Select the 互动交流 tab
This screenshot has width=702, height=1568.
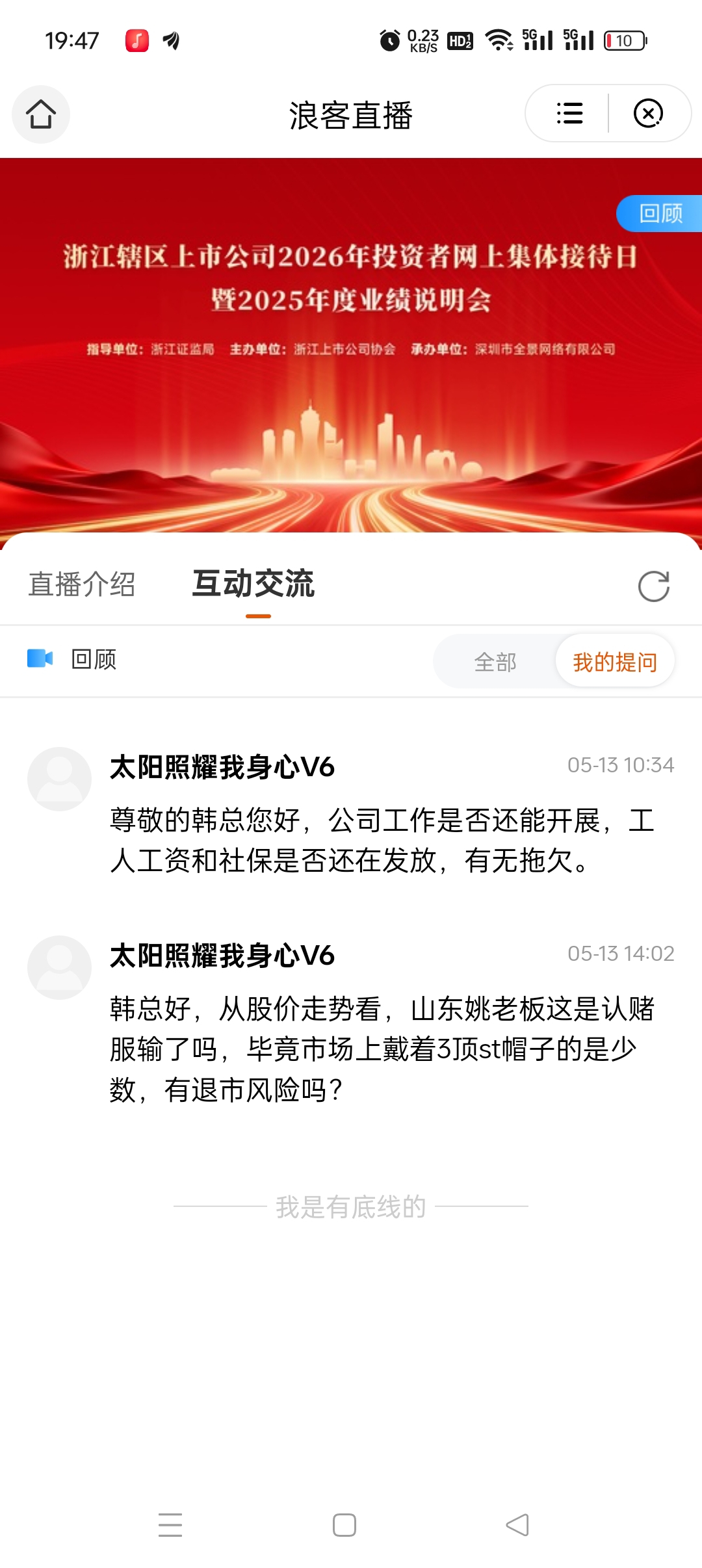pos(253,583)
